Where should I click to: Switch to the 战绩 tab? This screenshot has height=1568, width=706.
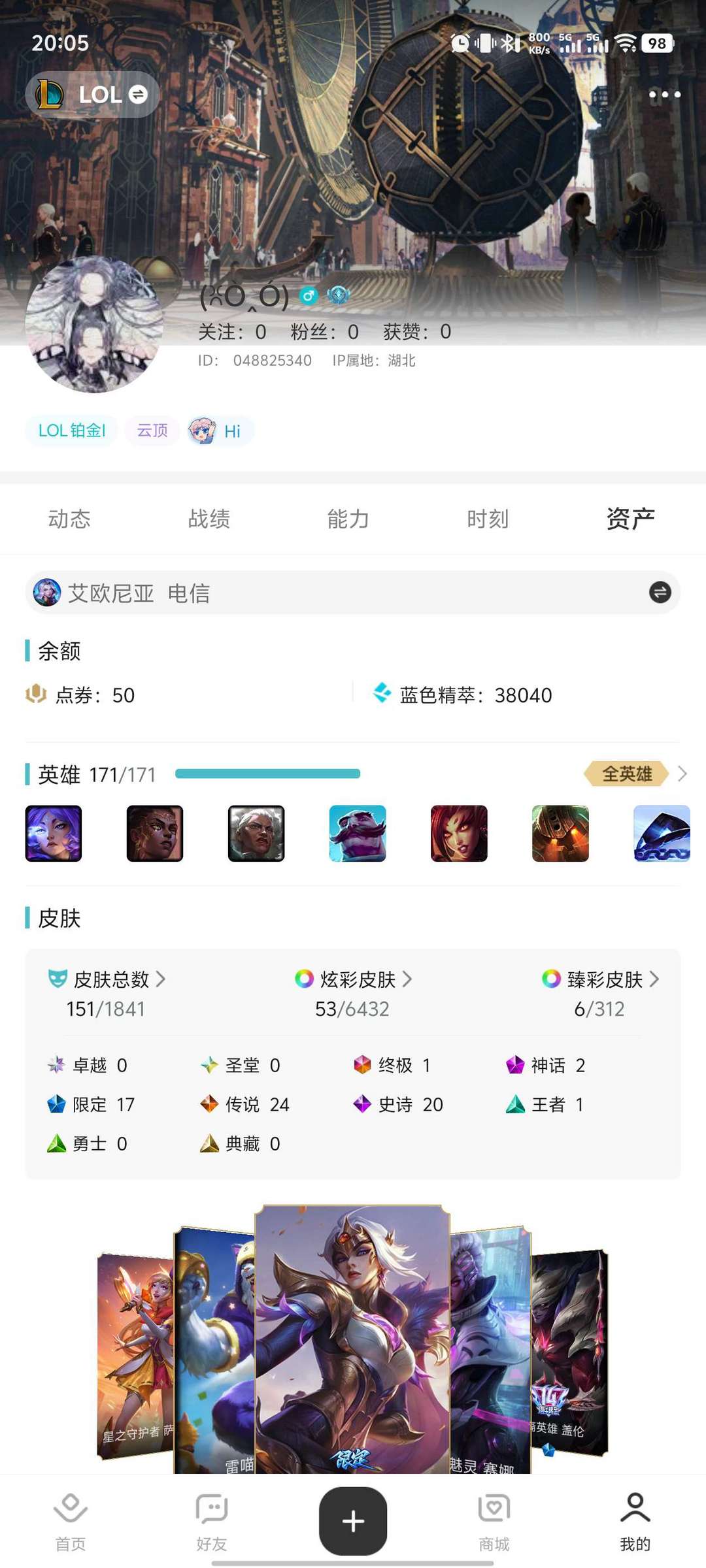[209, 519]
